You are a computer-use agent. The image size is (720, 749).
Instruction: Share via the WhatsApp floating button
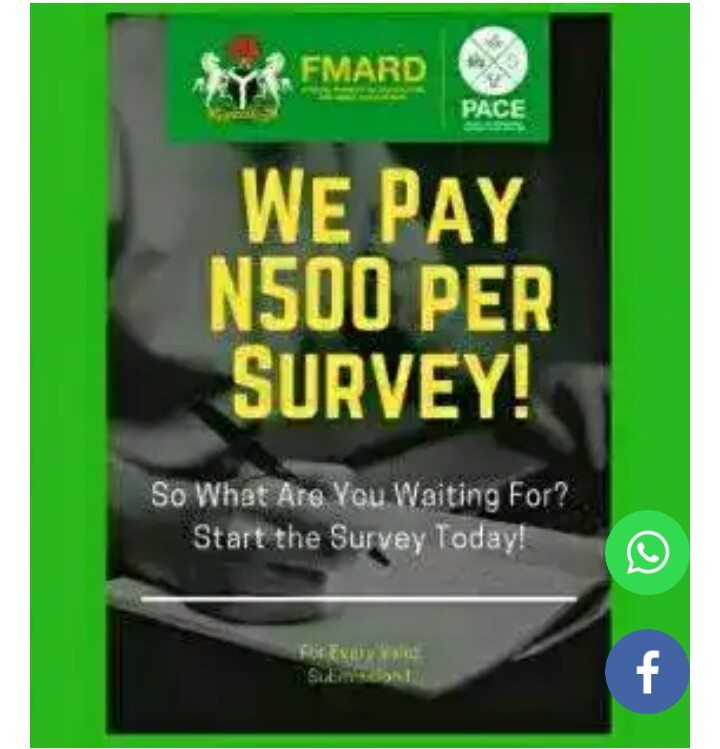point(647,553)
